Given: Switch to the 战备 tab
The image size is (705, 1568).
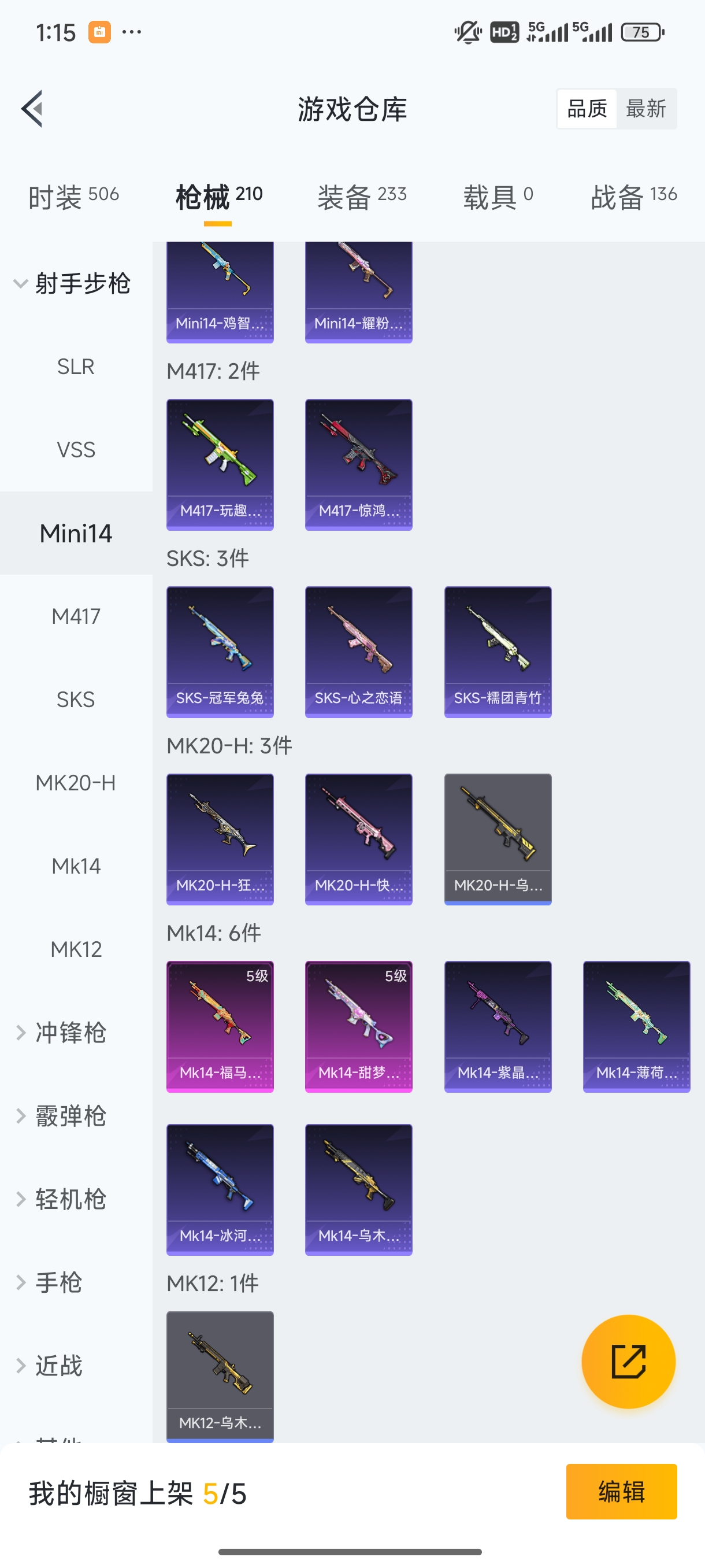Looking at the screenshot, I should tap(633, 197).
